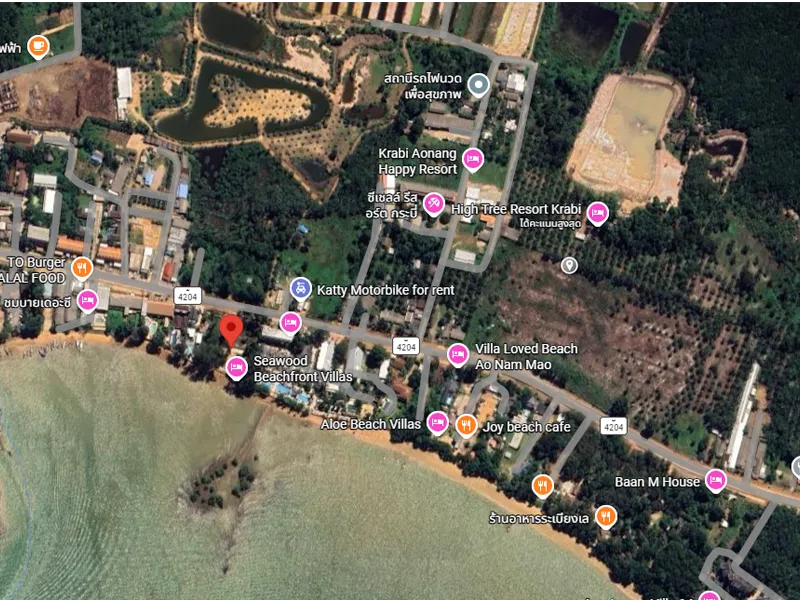800x600 pixels.
Task: Open สถานีรถไฟนวดเพื่อสุขภาพ place marker
Action: (480, 85)
